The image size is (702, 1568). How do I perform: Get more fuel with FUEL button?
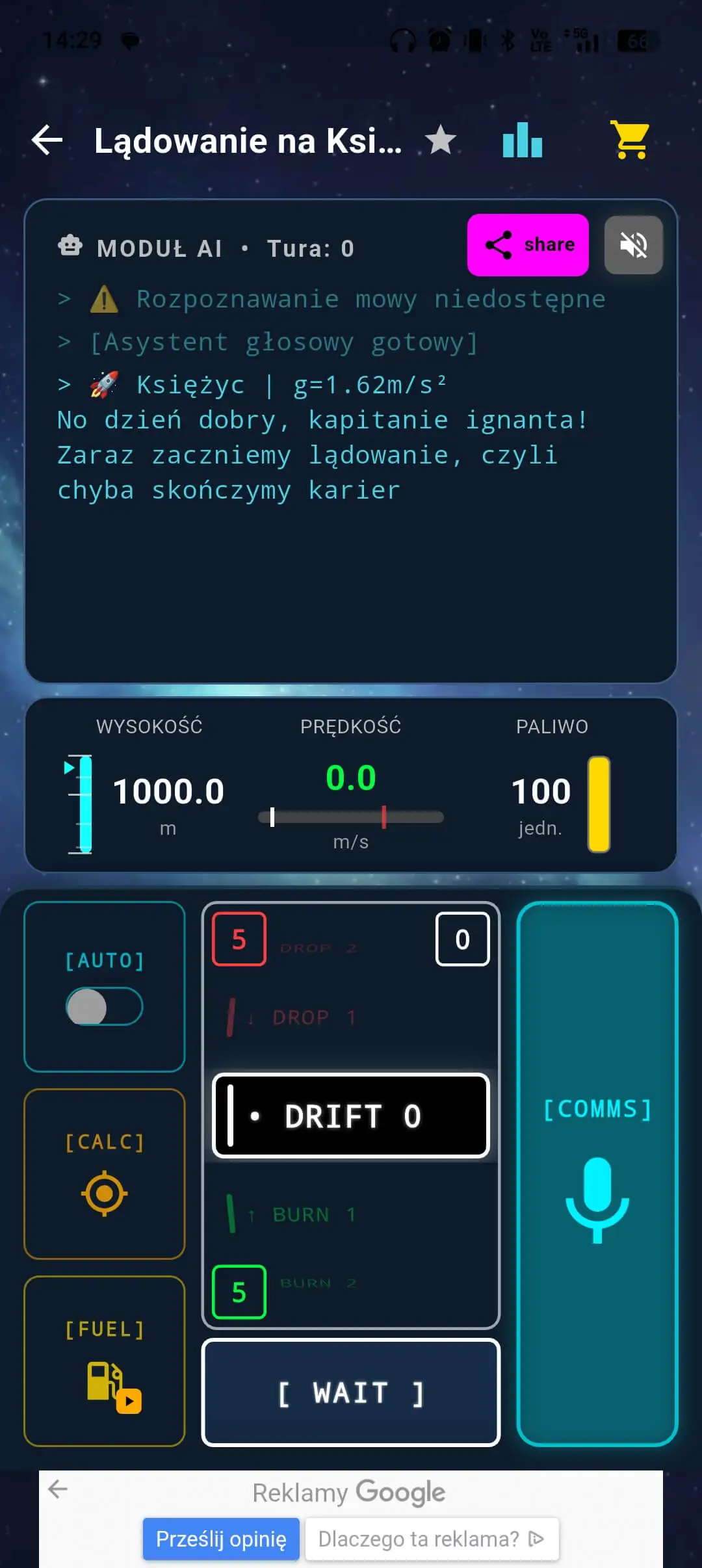click(x=105, y=1361)
